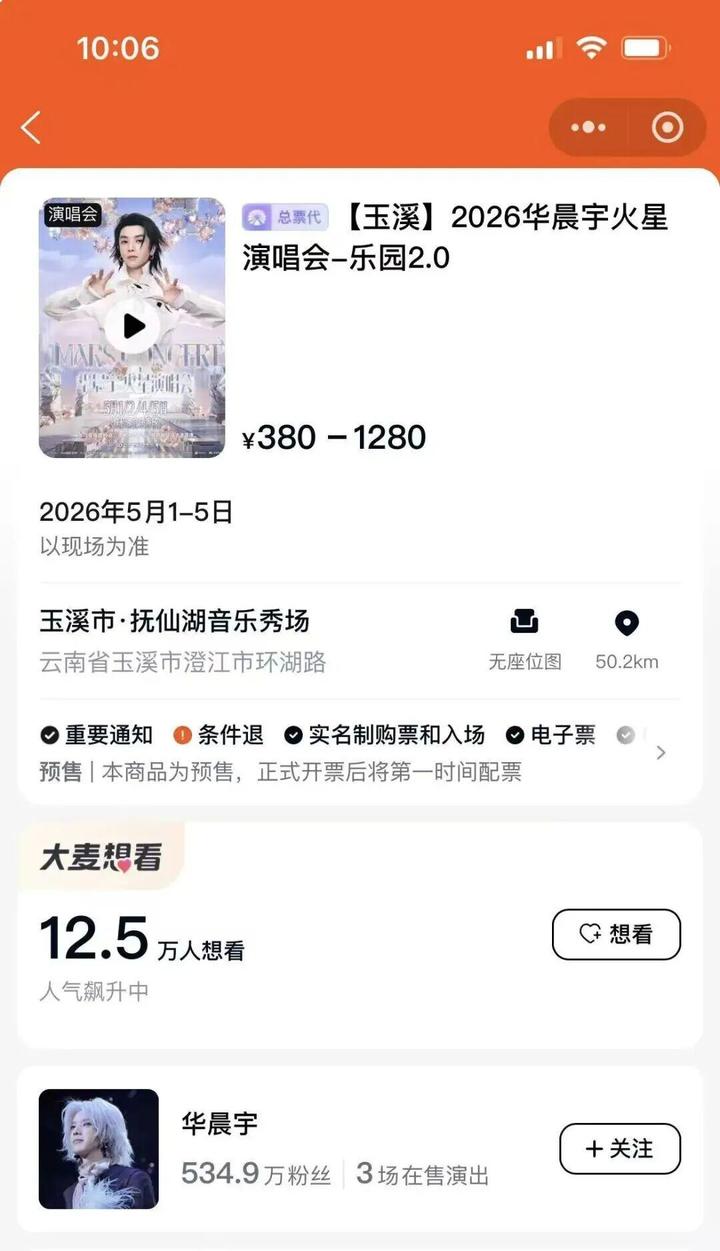Expand the ticket notice details chevron

(x=661, y=753)
